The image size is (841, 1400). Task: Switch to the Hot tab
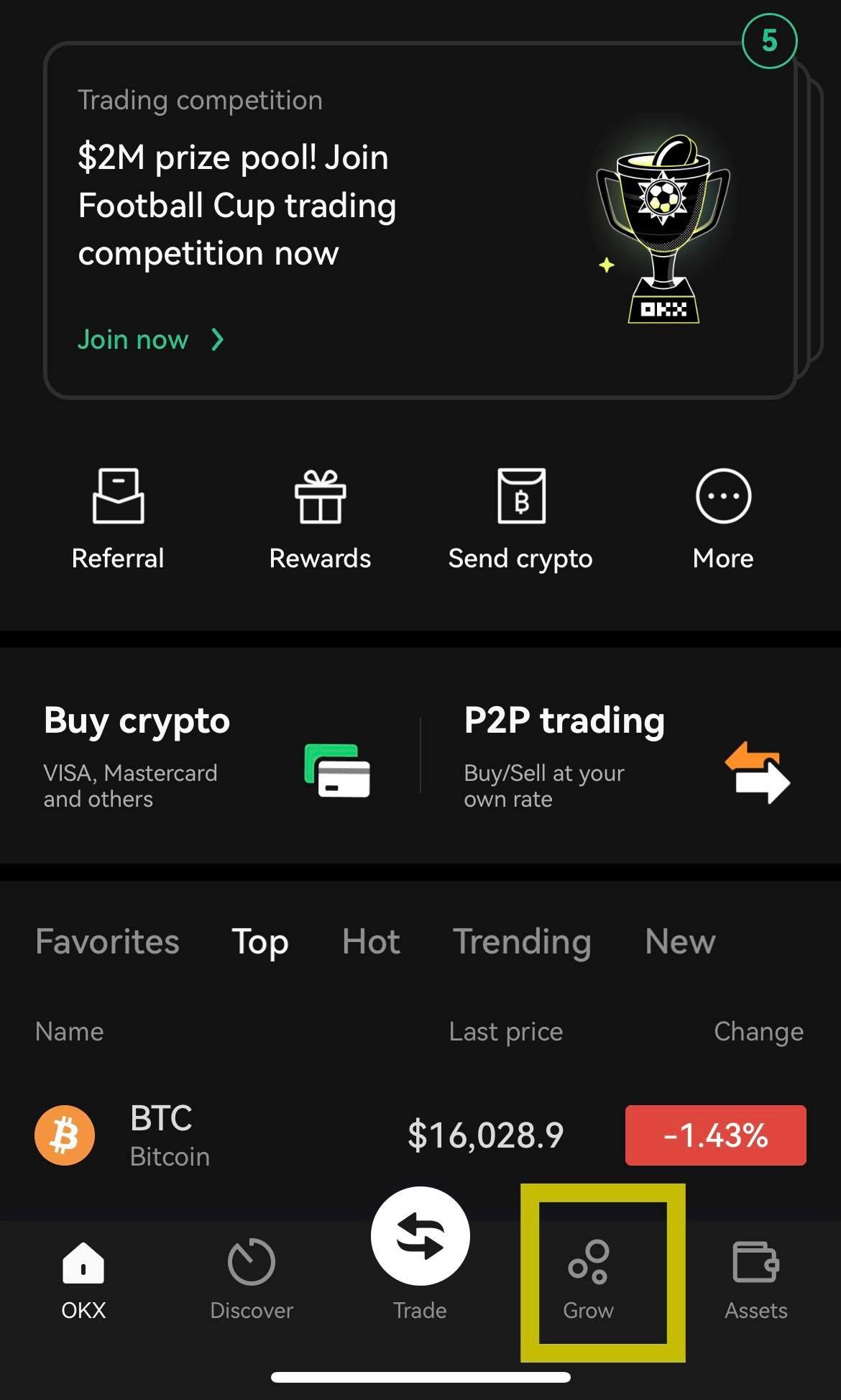[371, 941]
